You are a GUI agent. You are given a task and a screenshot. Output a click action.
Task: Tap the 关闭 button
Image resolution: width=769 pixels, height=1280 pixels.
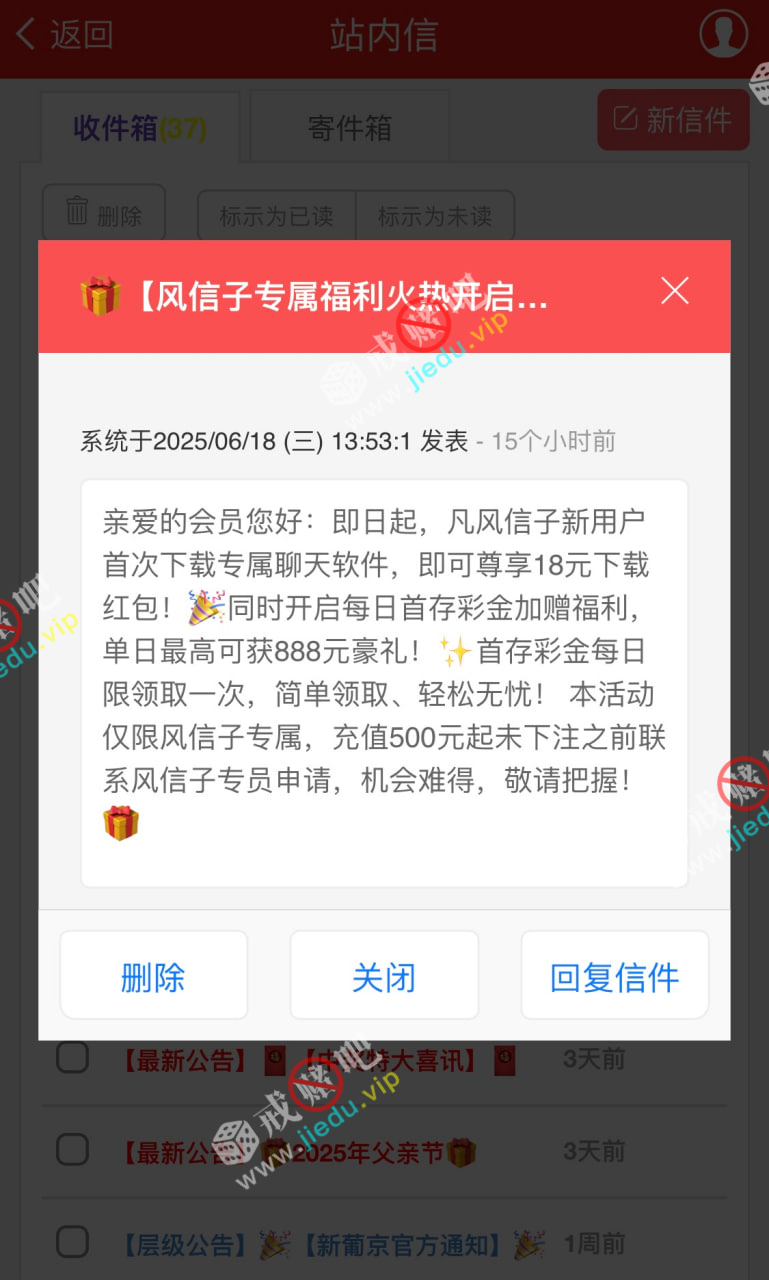(384, 976)
